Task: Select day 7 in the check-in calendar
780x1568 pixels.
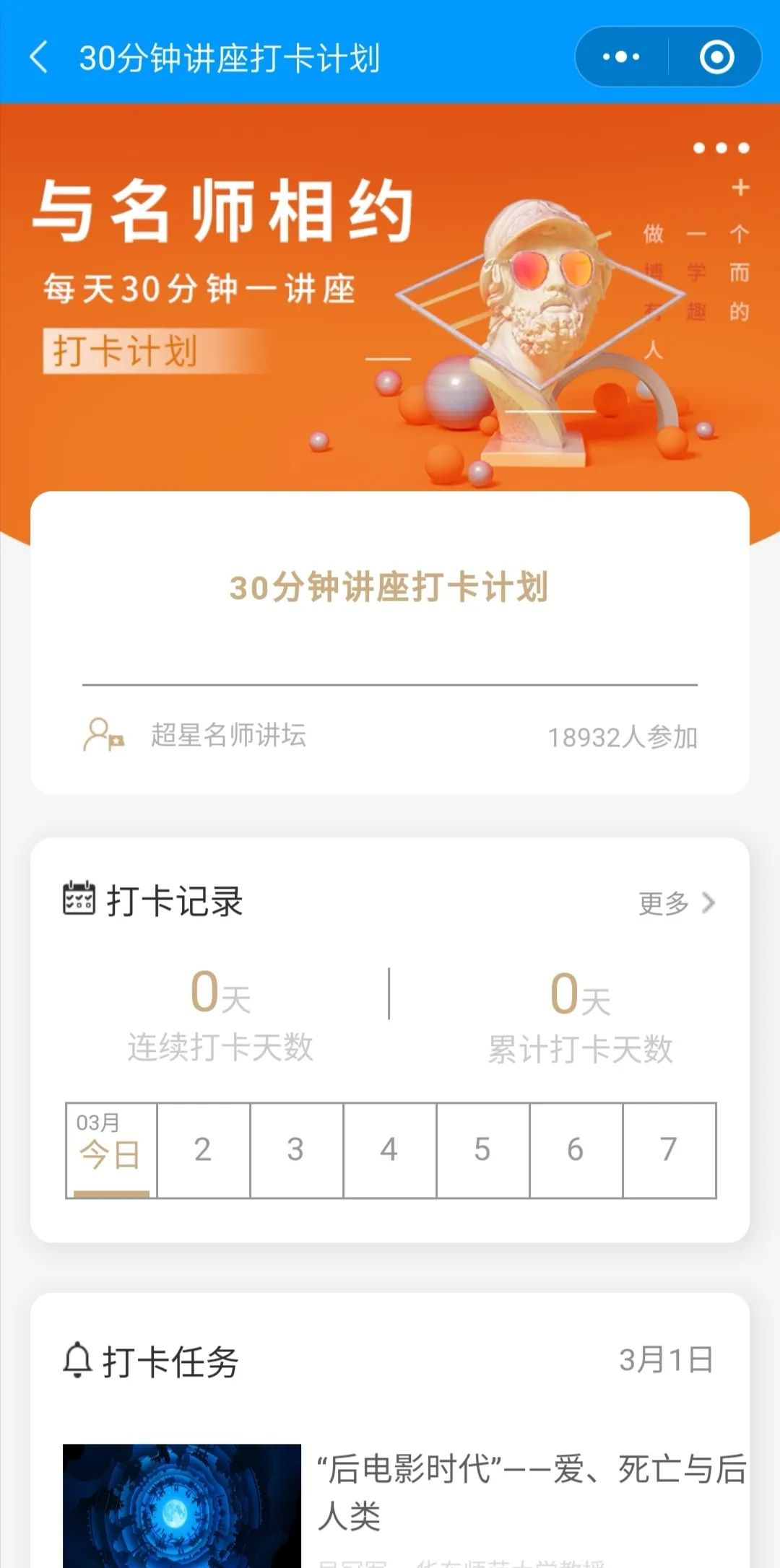Action: [668, 1150]
